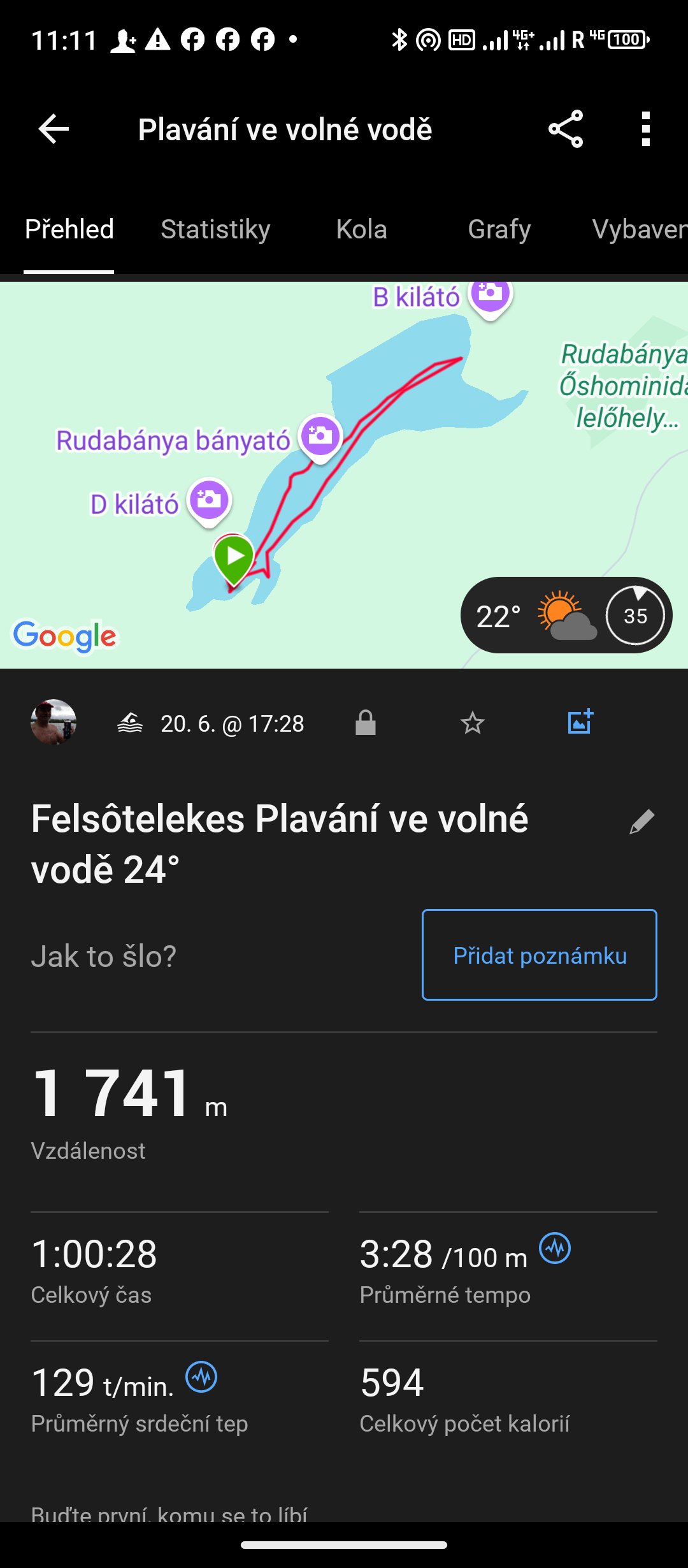Add a photo to this activity
Image resolution: width=688 pixels, height=1568 pixels.
click(x=580, y=722)
